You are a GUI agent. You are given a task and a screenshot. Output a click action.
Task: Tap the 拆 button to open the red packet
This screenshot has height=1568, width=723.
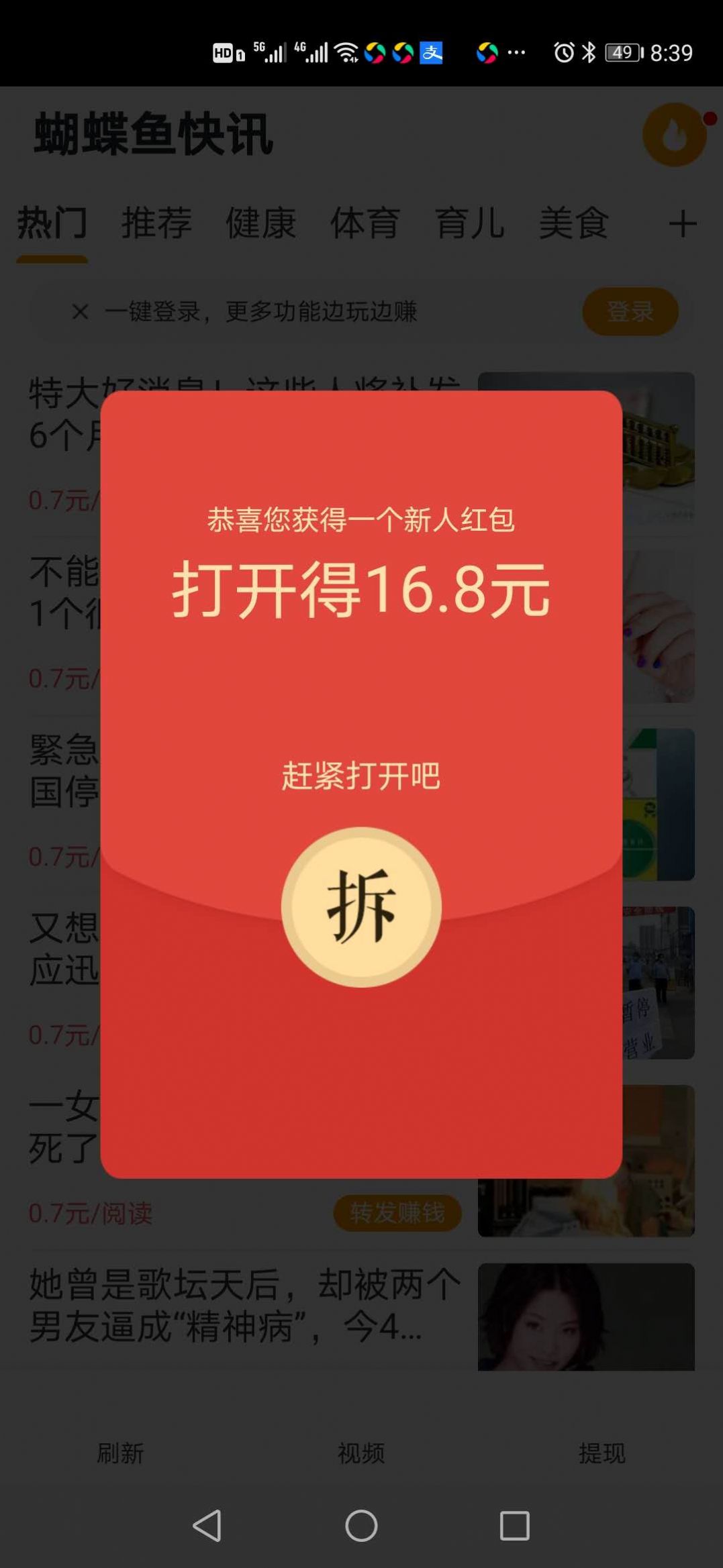click(x=361, y=906)
